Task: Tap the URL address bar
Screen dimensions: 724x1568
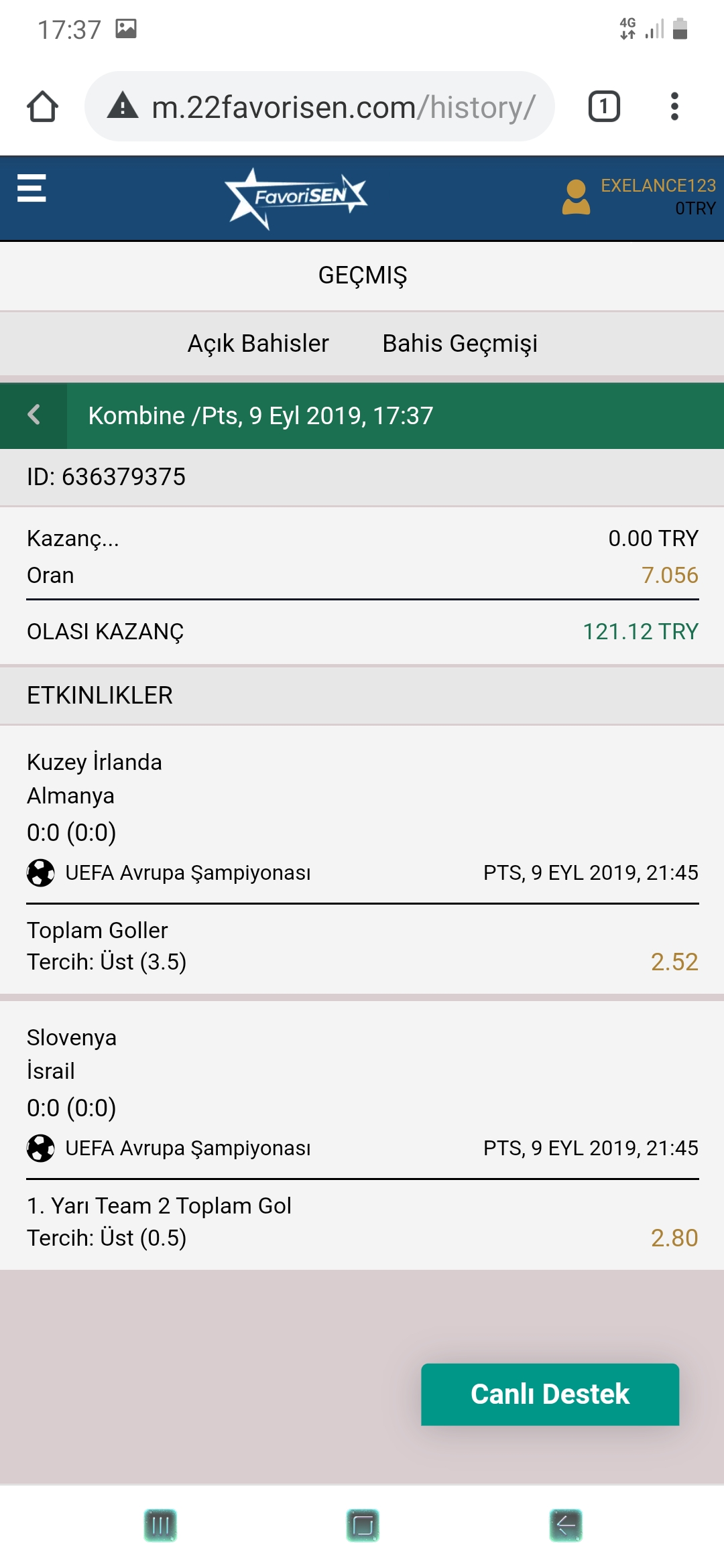Action: point(320,107)
